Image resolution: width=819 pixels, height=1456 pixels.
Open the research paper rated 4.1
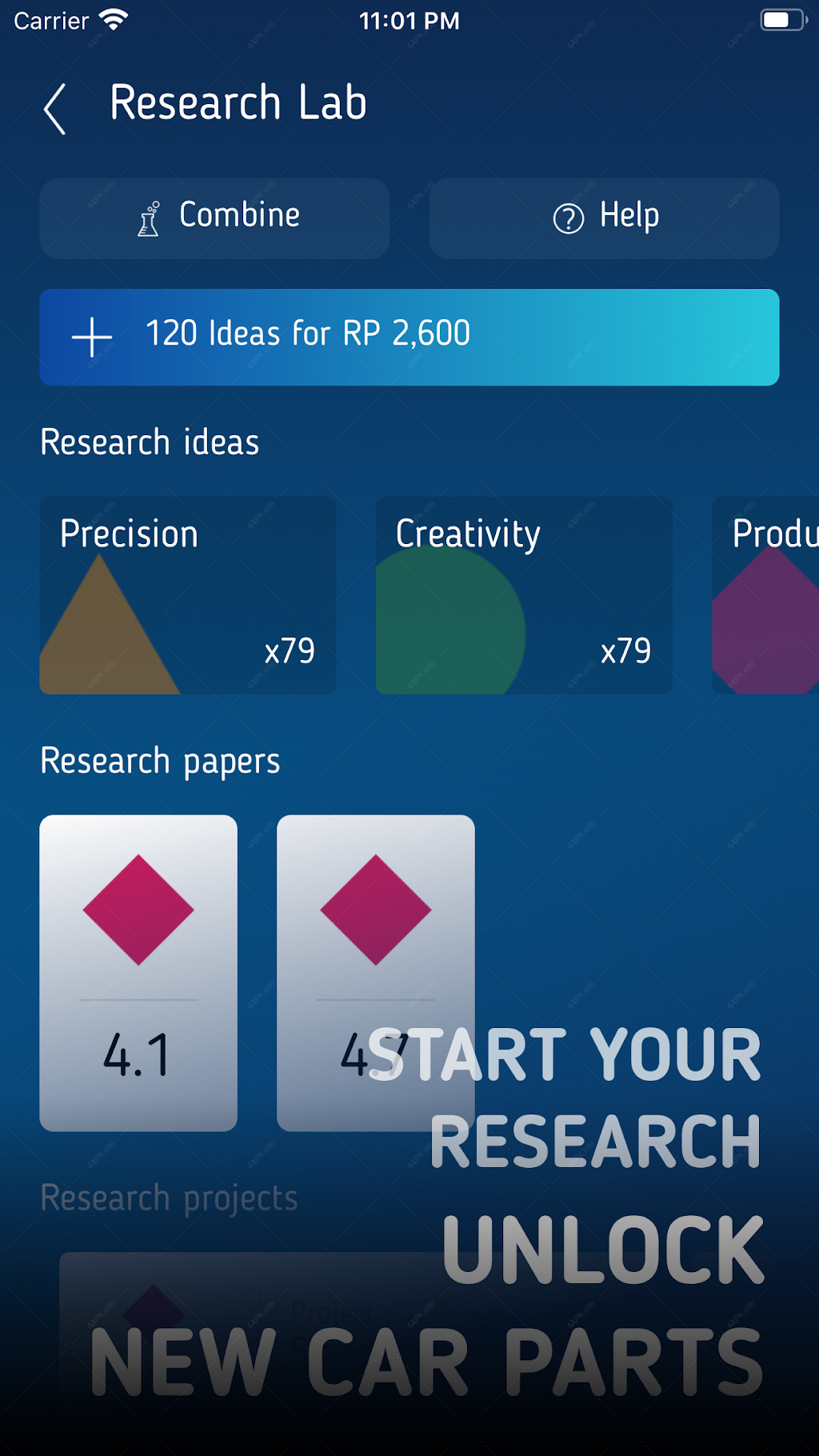click(138, 973)
